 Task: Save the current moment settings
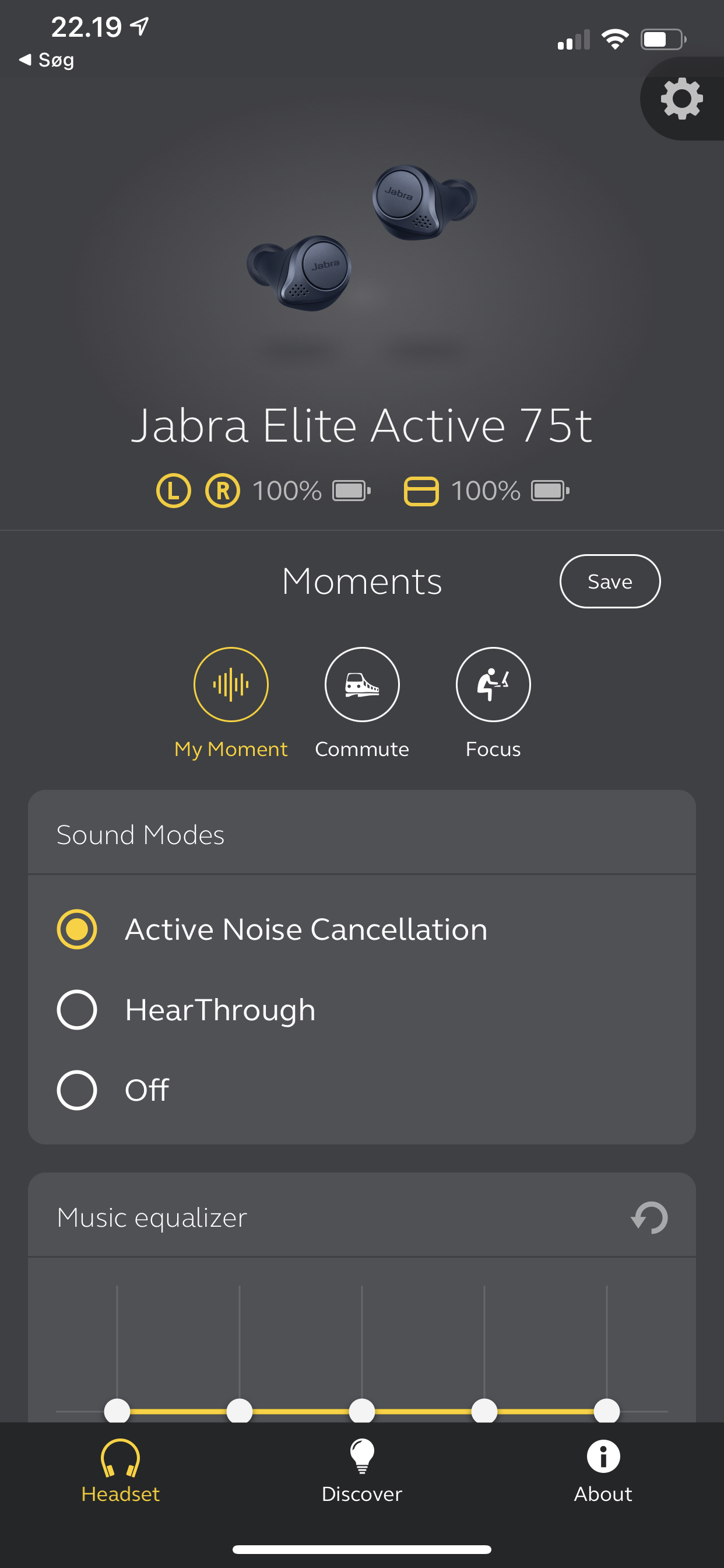609,582
